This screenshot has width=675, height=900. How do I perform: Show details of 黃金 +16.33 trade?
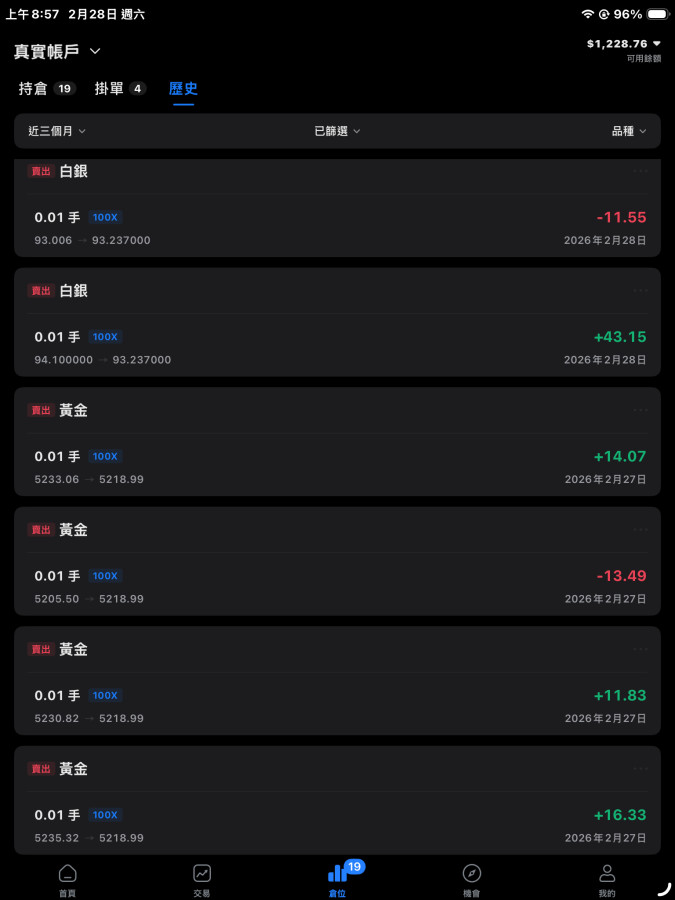click(337, 815)
